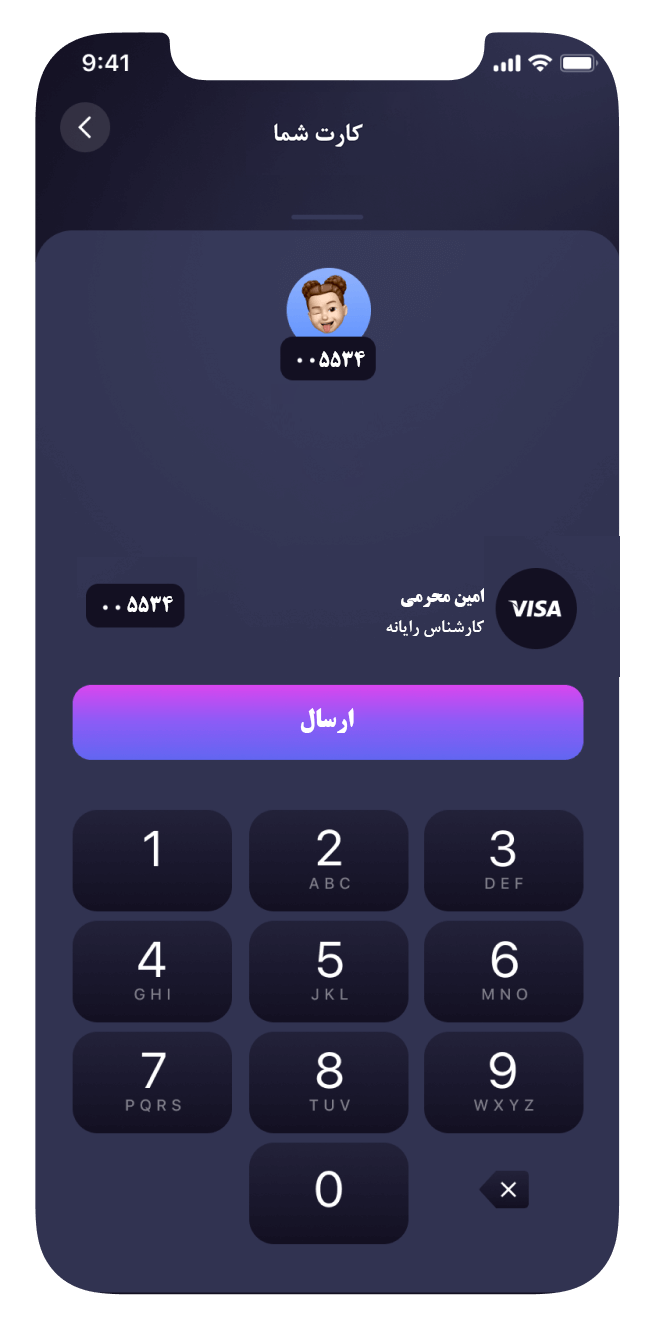Delete last digit with backspace key
The width and height of the screenshot is (656, 1326).
pos(505,1190)
